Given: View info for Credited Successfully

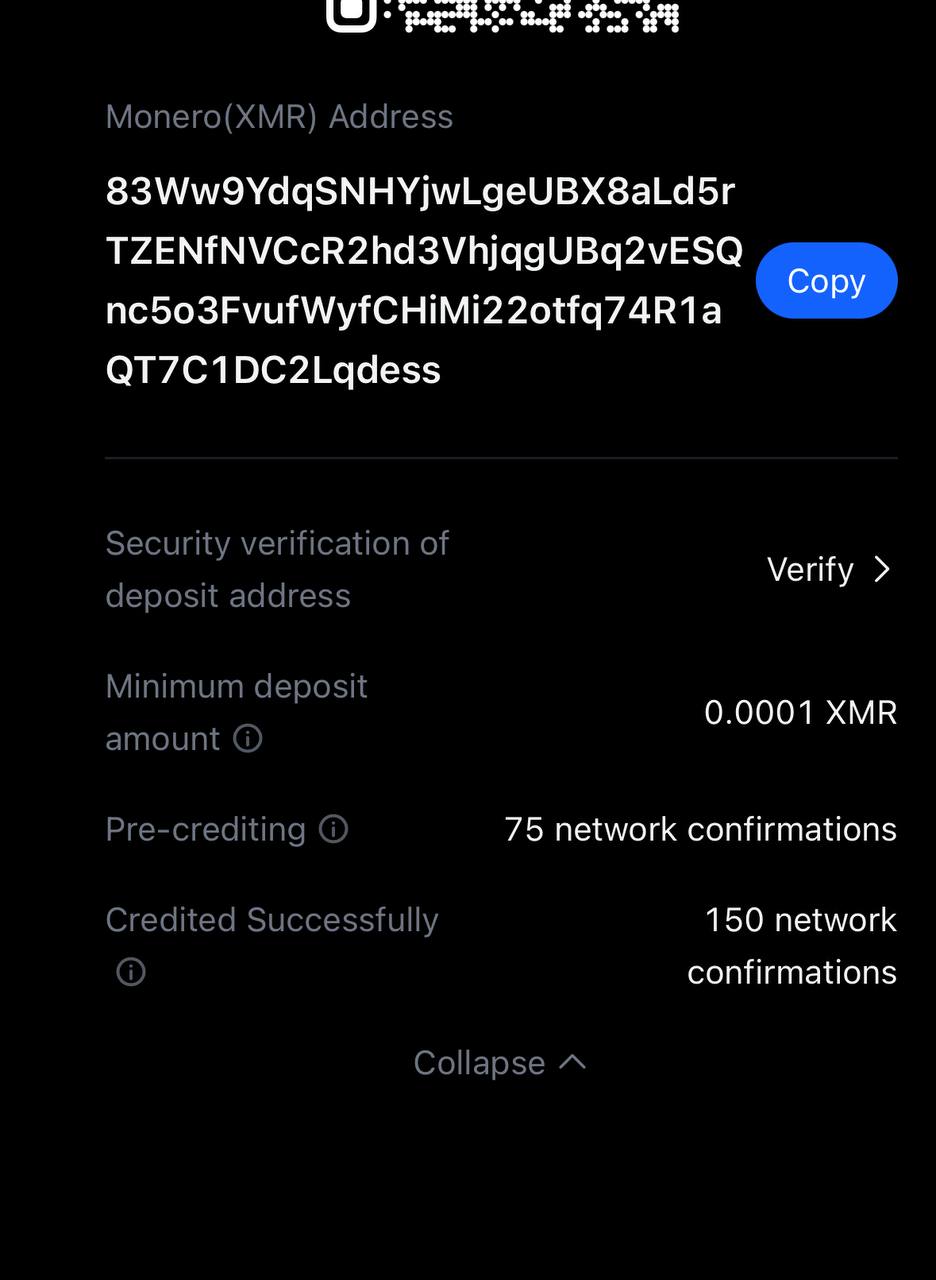Looking at the screenshot, I should (x=131, y=972).
